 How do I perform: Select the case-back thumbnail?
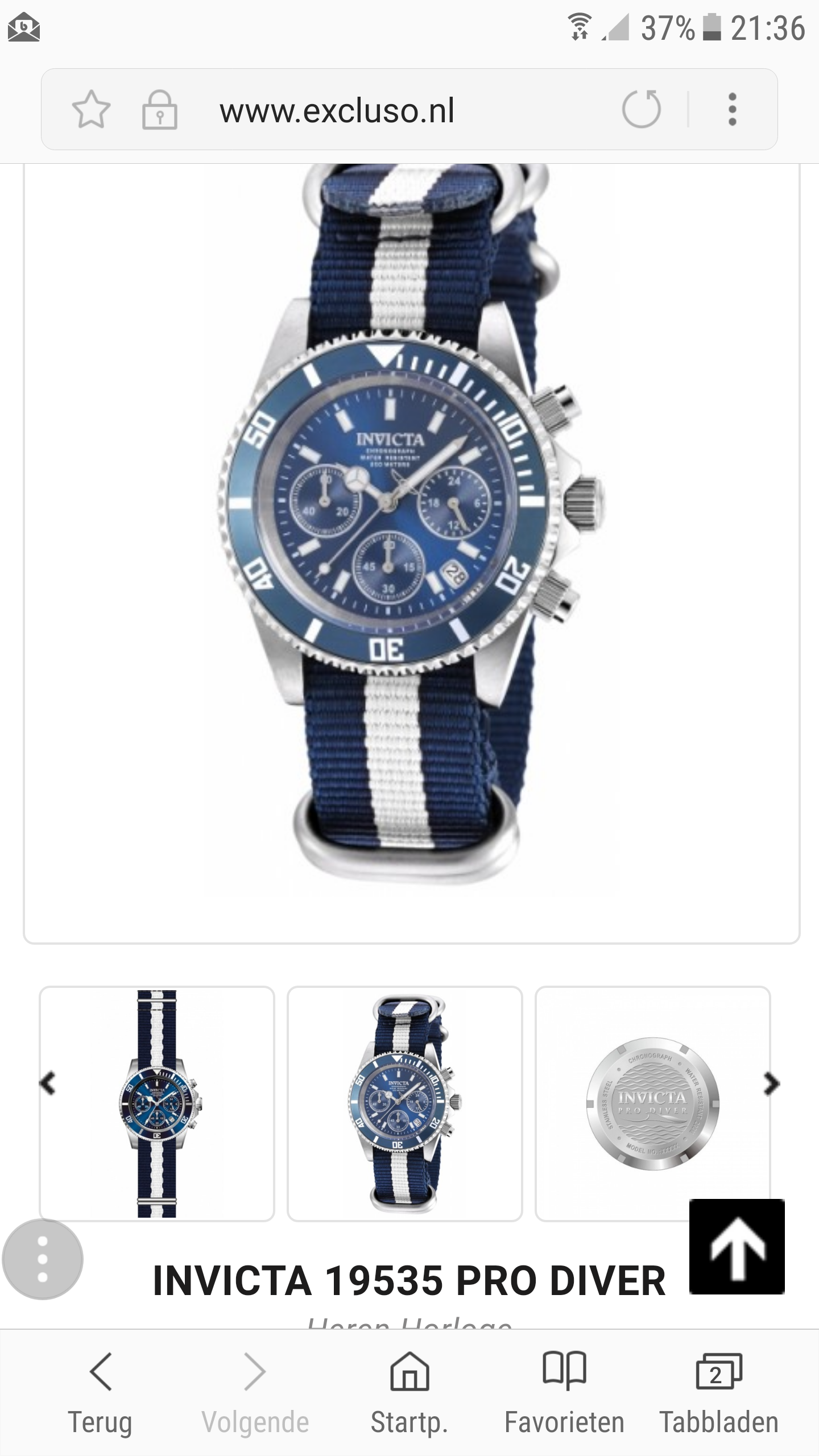[652, 1103]
